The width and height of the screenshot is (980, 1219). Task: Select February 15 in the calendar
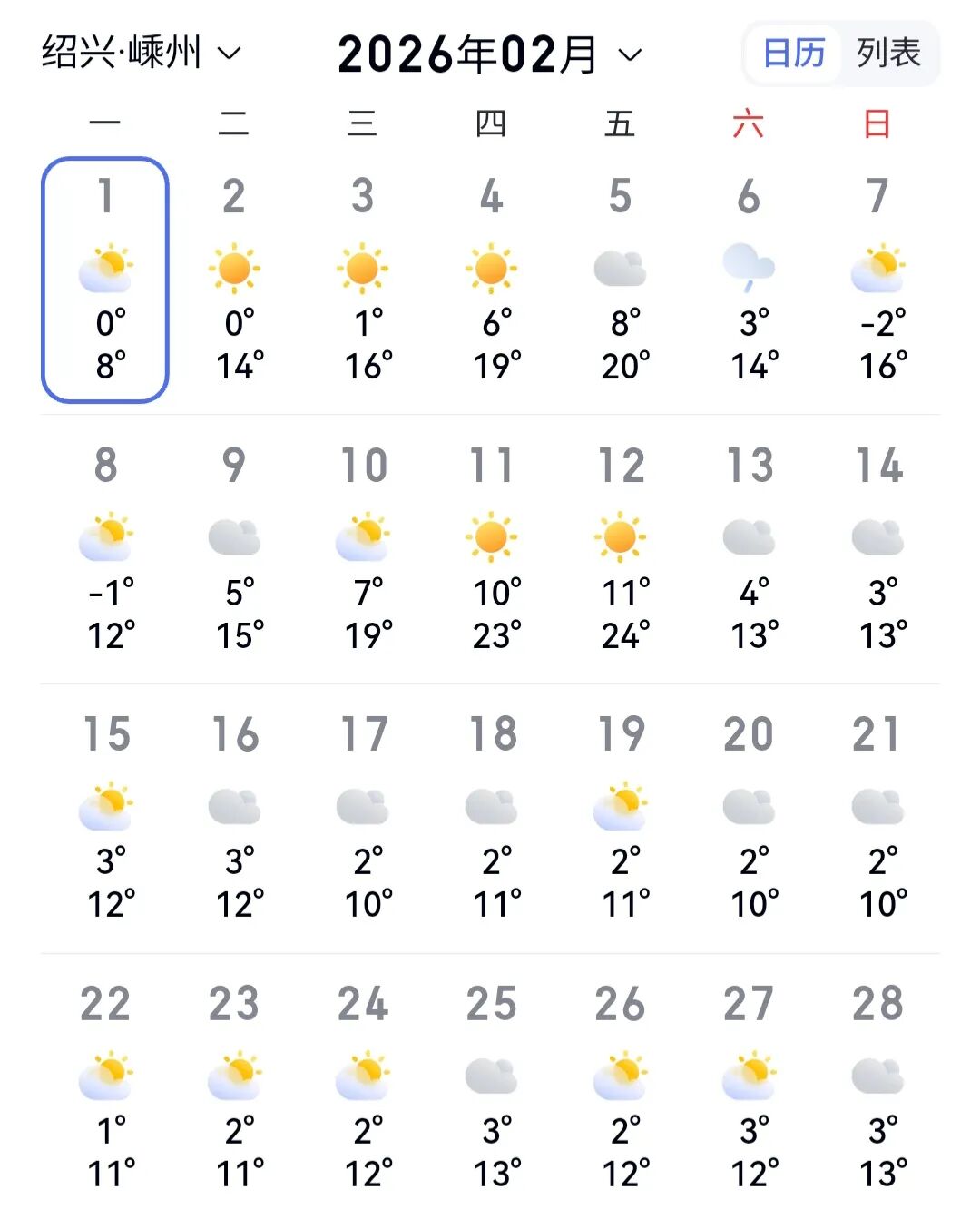coord(106,818)
